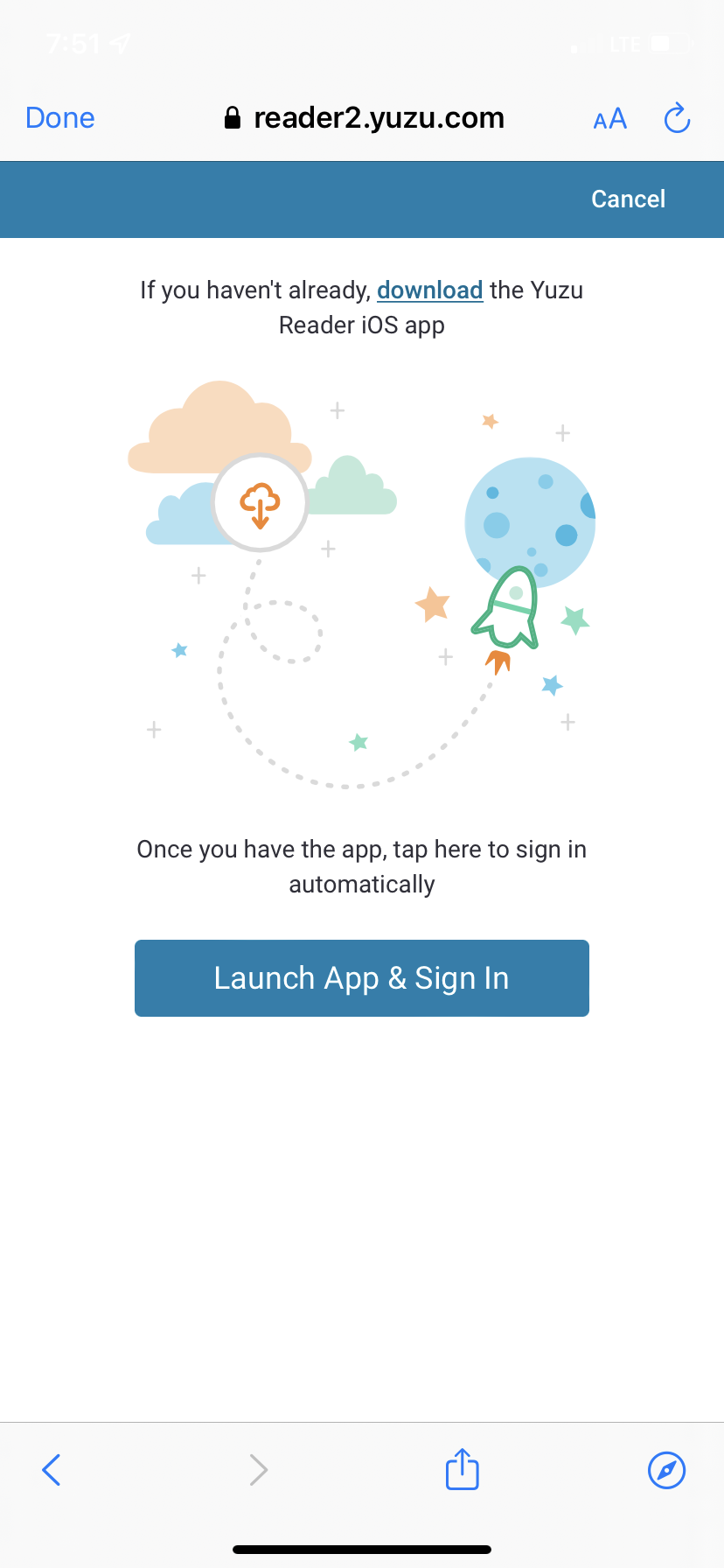Go back to the previous page

tap(52, 1470)
